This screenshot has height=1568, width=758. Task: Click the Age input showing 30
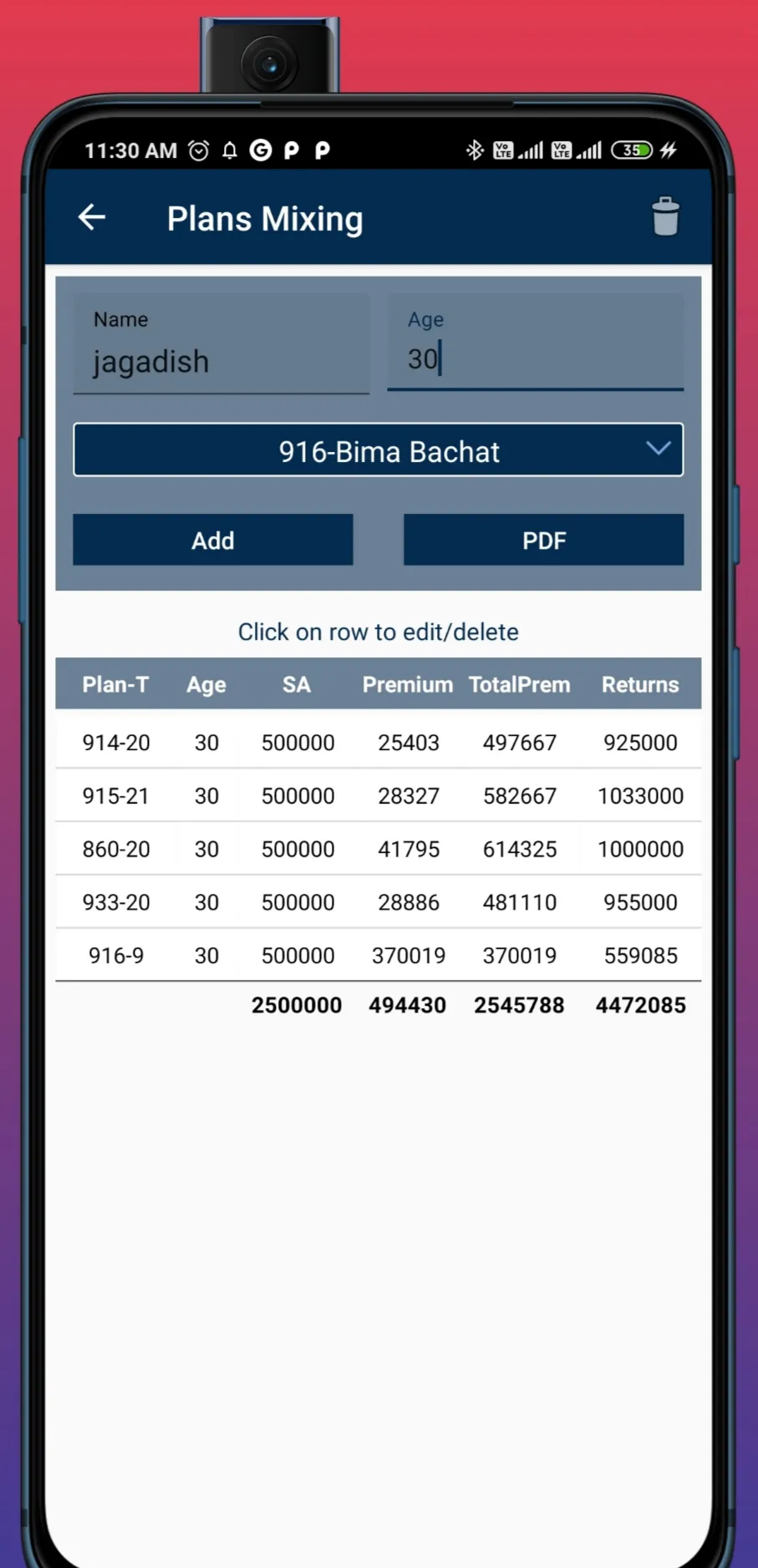535,359
